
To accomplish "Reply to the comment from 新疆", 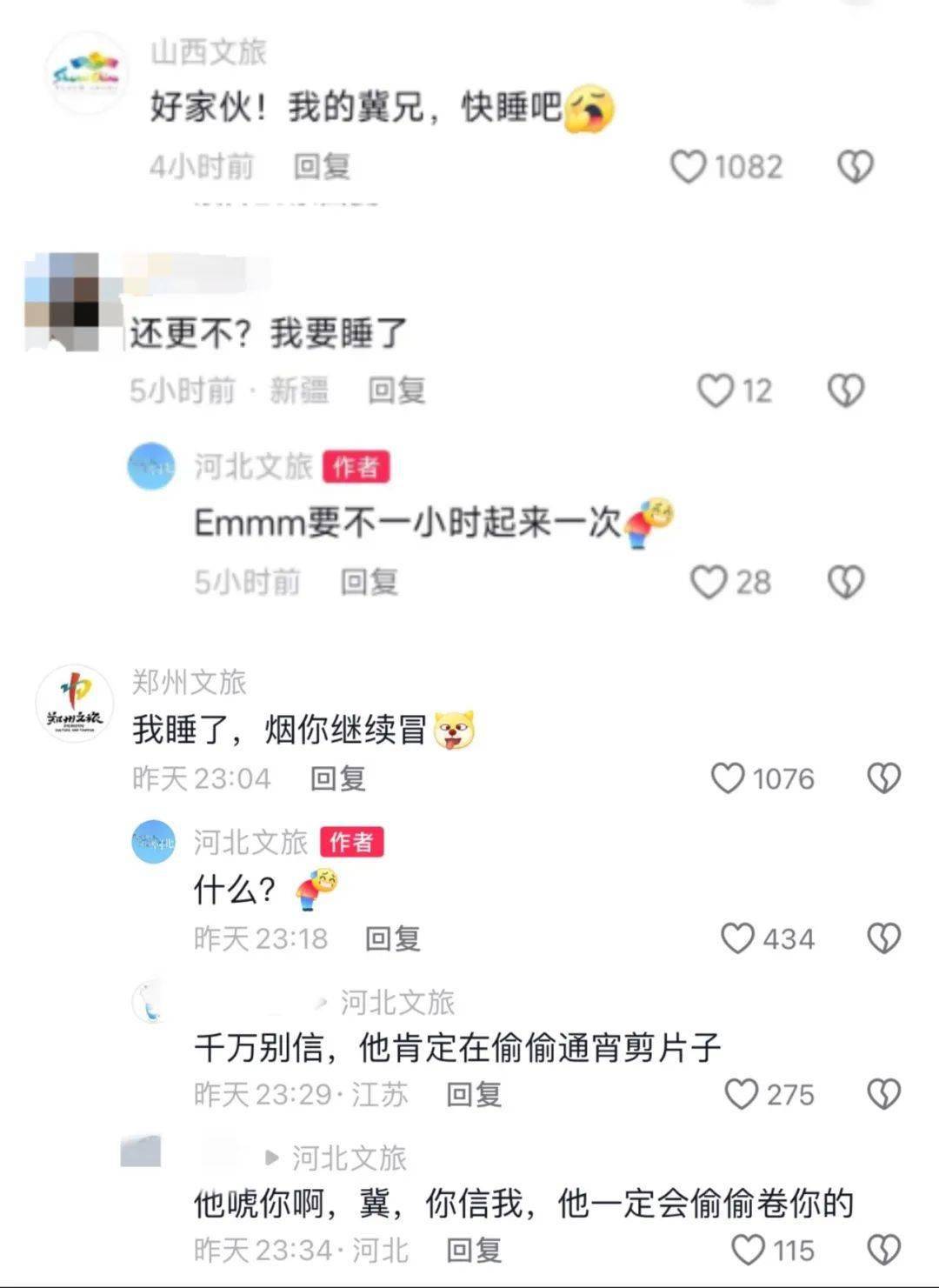I will [x=396, y=390].
